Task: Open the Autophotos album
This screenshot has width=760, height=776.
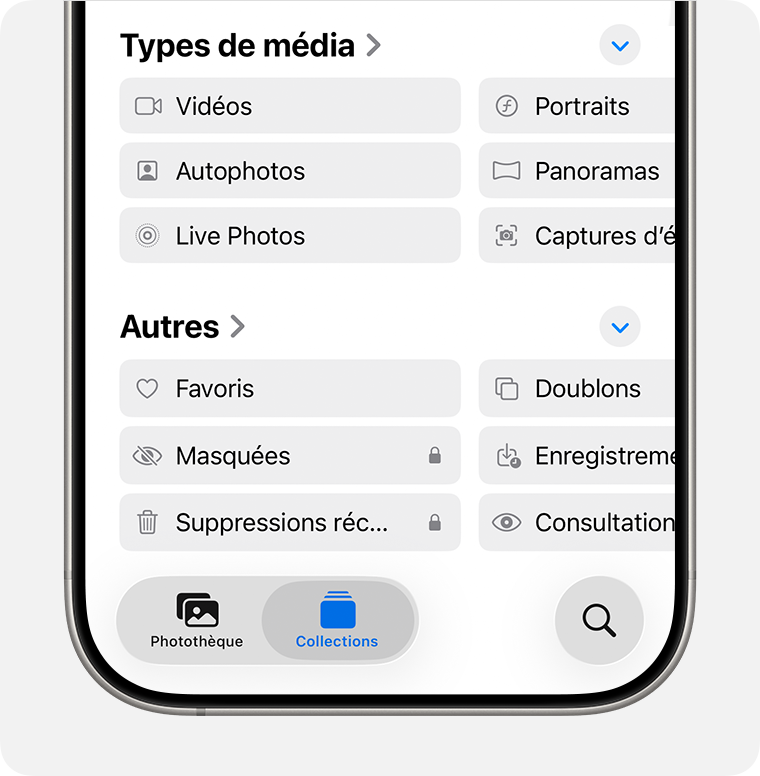Action: pyautogui.click(x=289, y=171)
